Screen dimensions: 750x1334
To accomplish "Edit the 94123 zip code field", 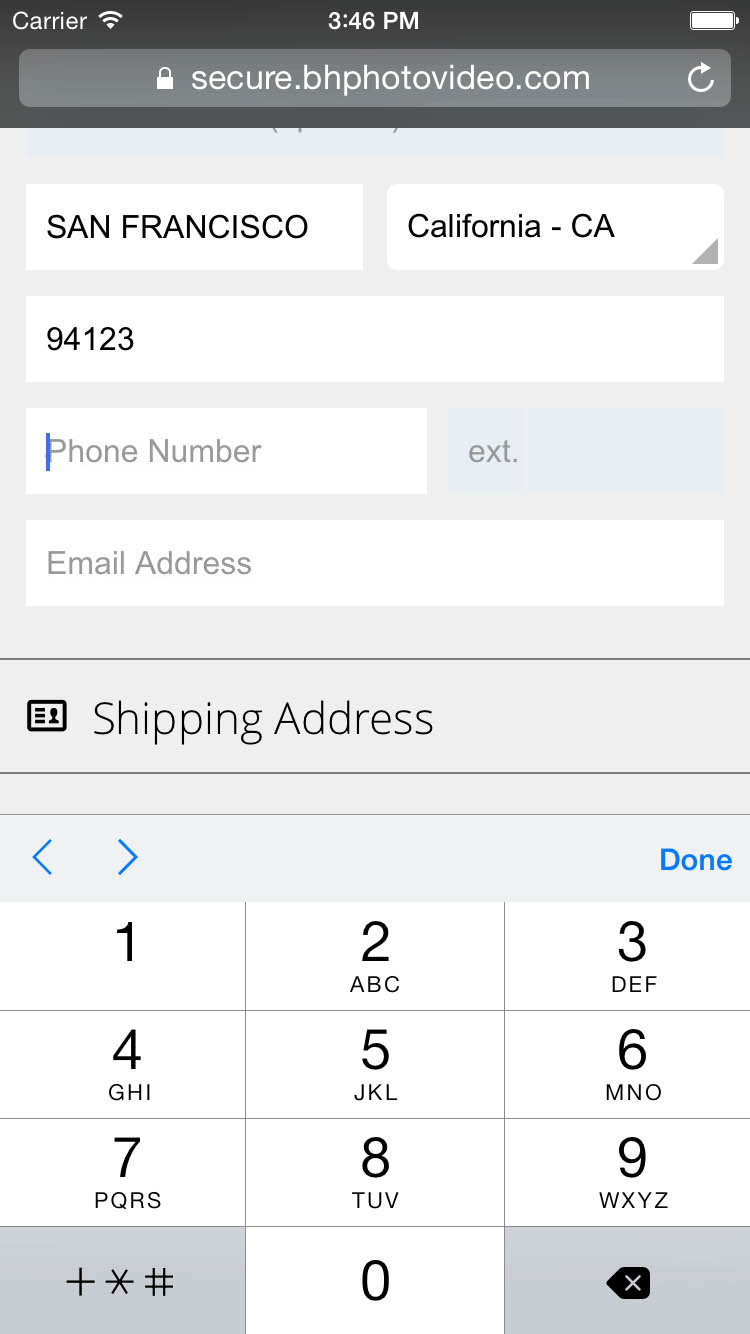I will pyautogui.click(x=374, y=339).
